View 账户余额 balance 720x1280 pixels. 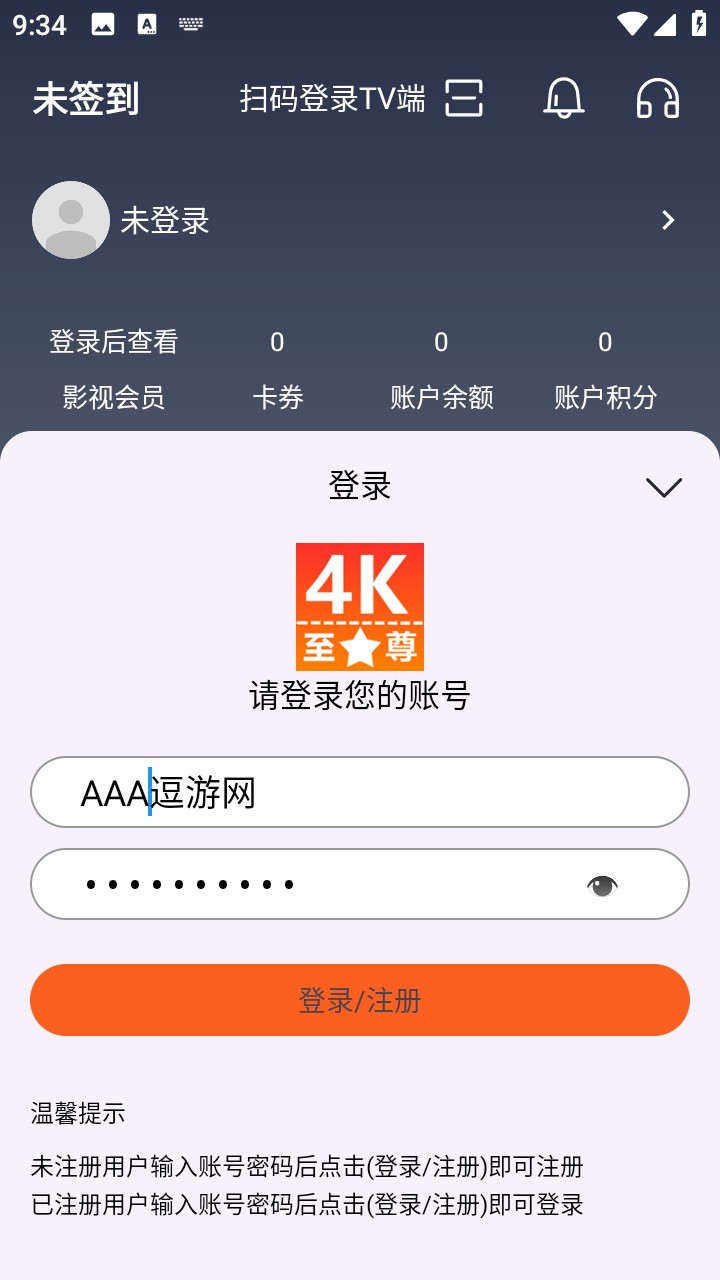point(441,371)
